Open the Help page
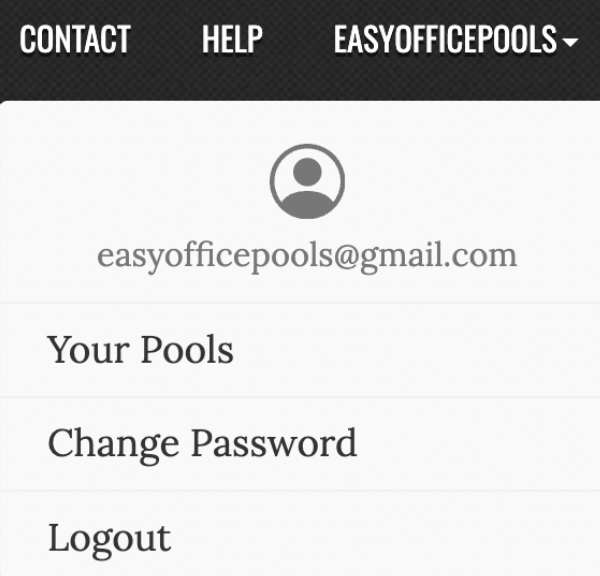 pyautogui.click(x=232, y=40)
